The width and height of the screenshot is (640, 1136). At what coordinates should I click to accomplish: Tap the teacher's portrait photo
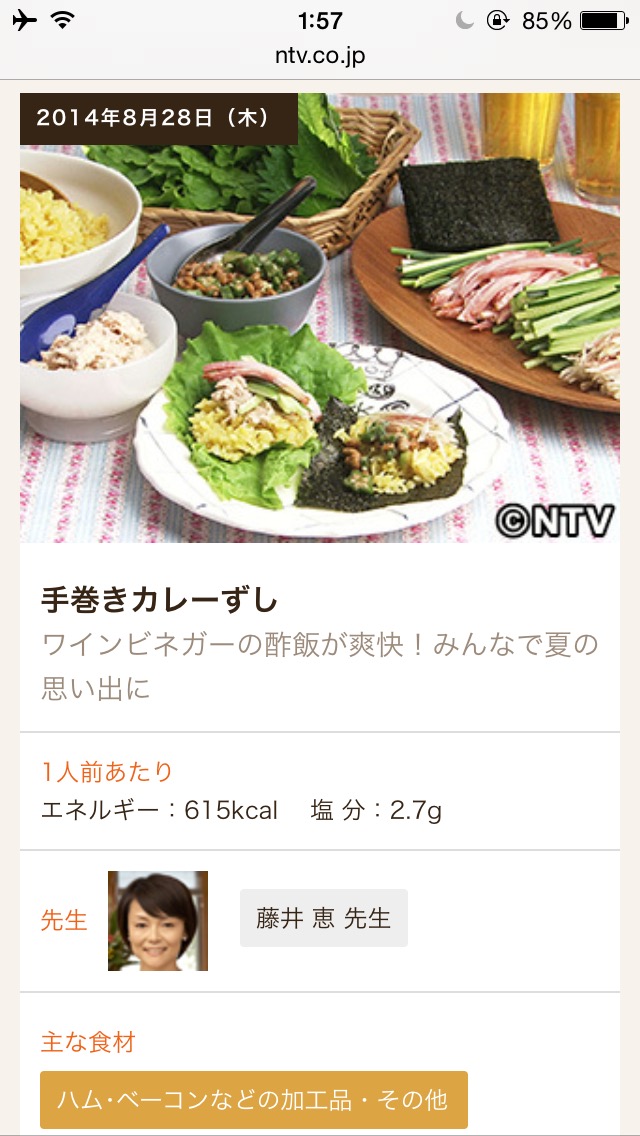pyautogui.click(x=158, y=921)
